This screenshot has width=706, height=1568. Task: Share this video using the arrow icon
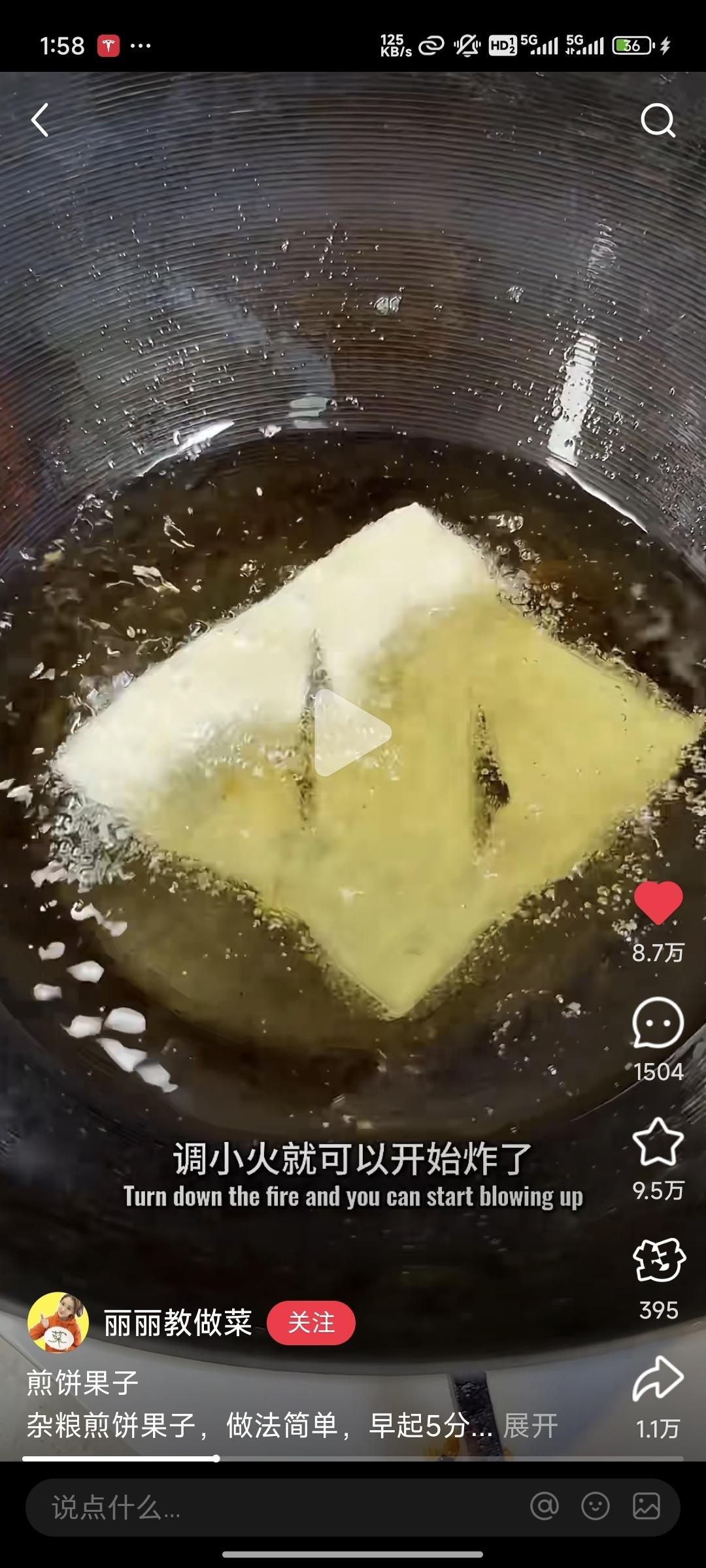pos(658,1379)
